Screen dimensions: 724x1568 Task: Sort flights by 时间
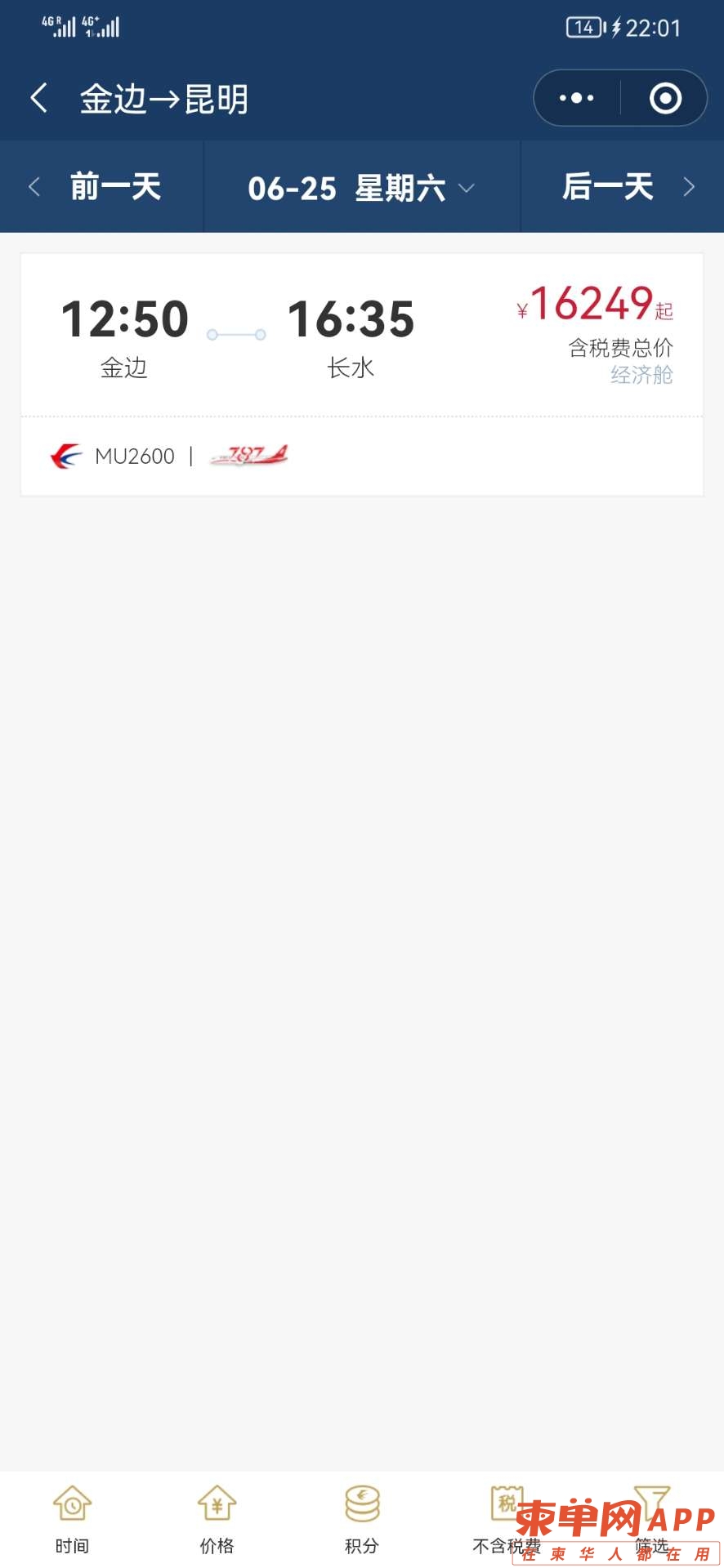tap(72, 1519)
